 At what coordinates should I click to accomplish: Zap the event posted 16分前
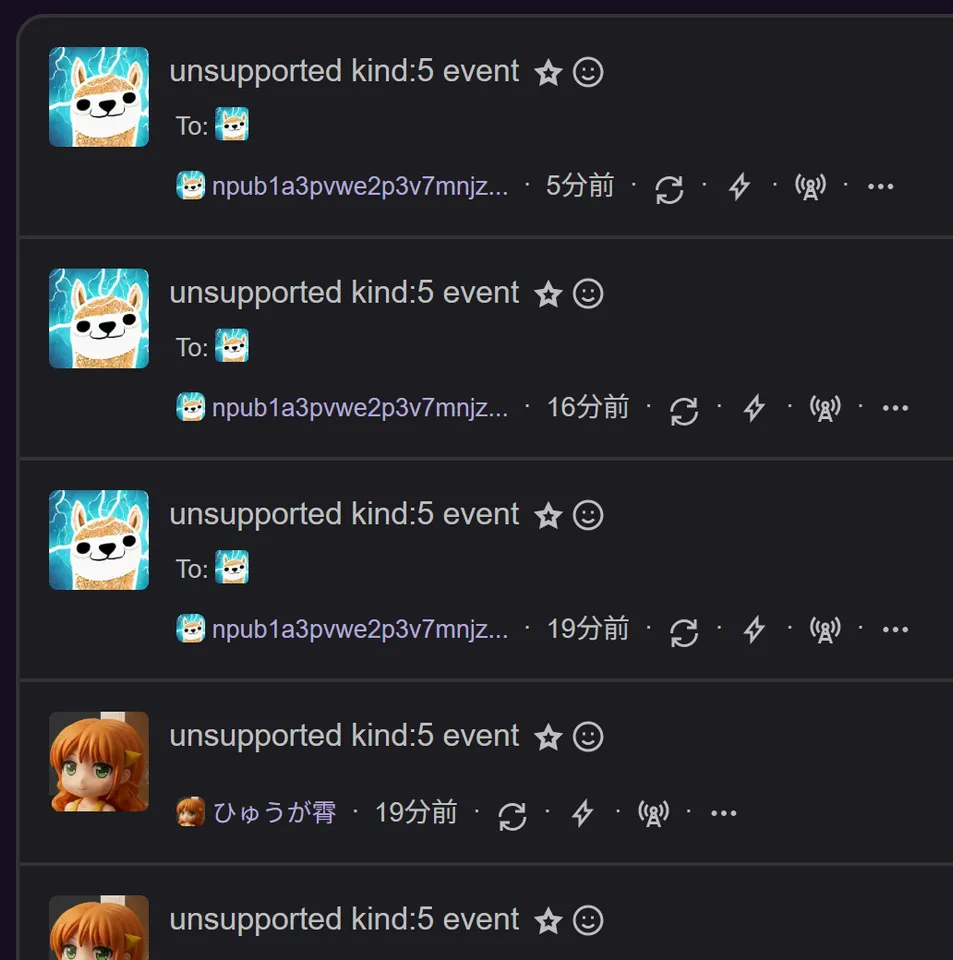click(x=754, y=408)
